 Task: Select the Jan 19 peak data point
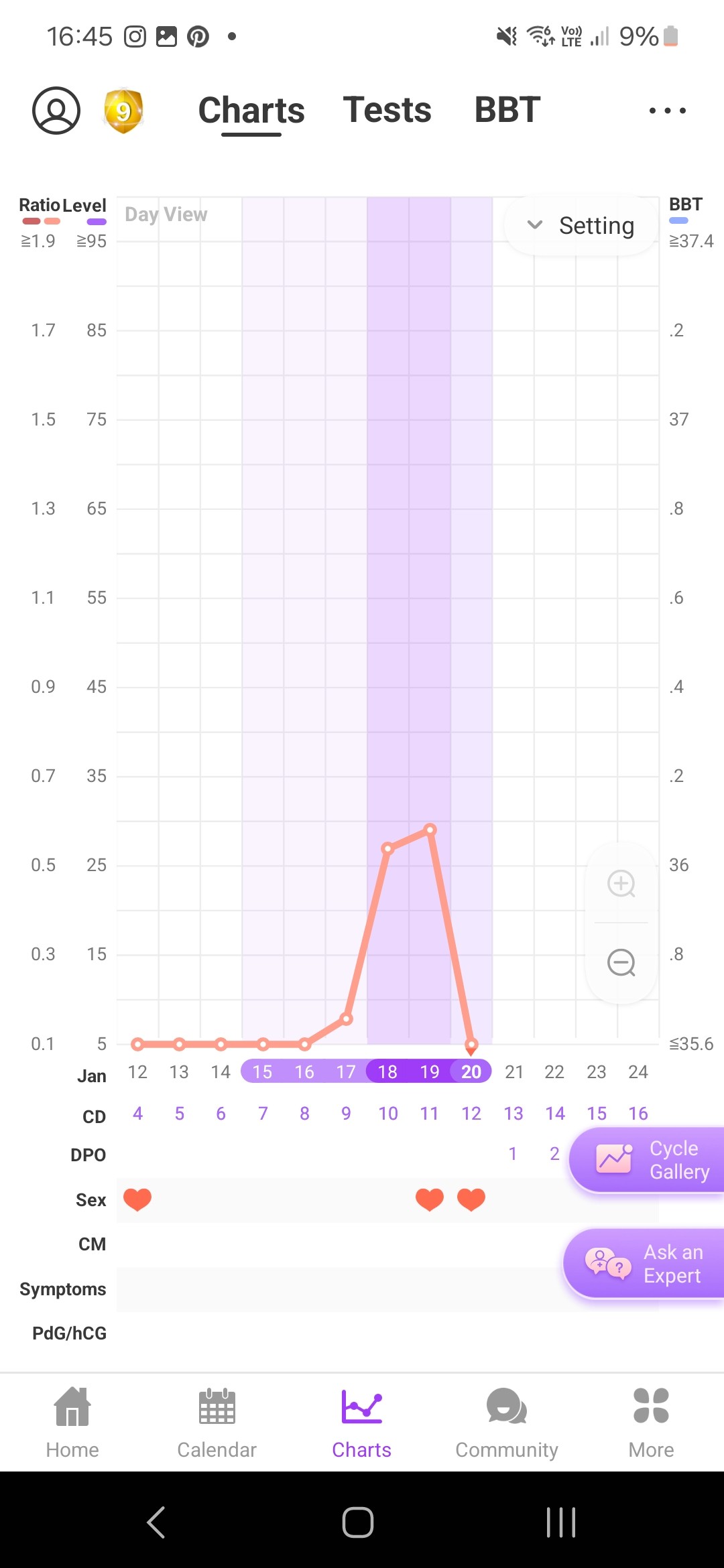point(430,830)
